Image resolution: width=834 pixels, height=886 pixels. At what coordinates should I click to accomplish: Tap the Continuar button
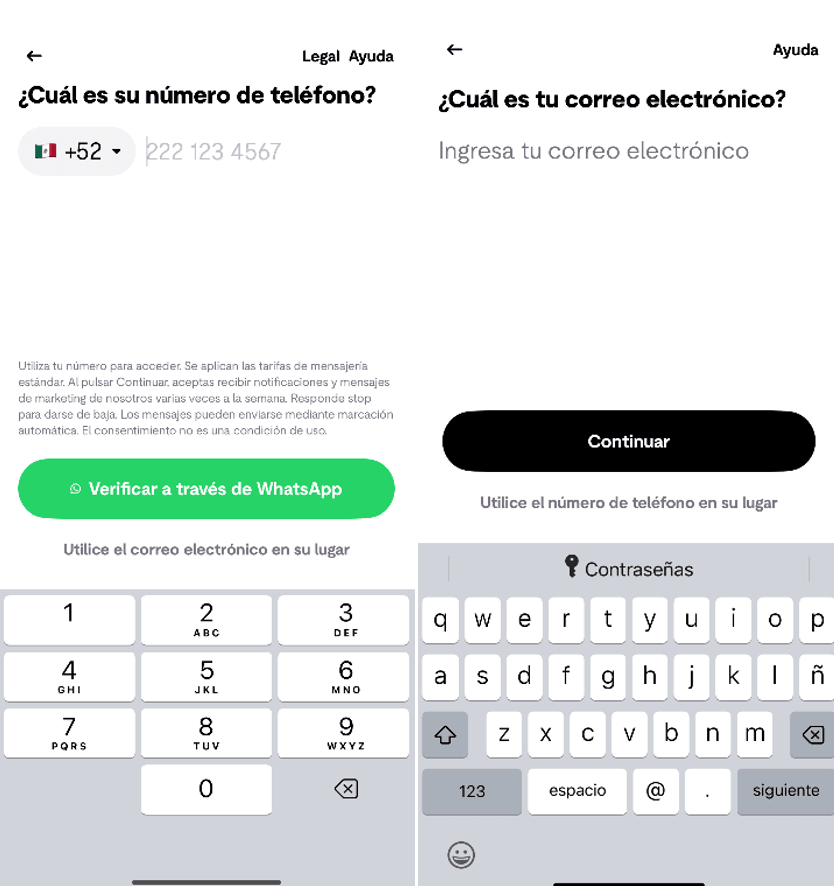(x=628, y=441)
